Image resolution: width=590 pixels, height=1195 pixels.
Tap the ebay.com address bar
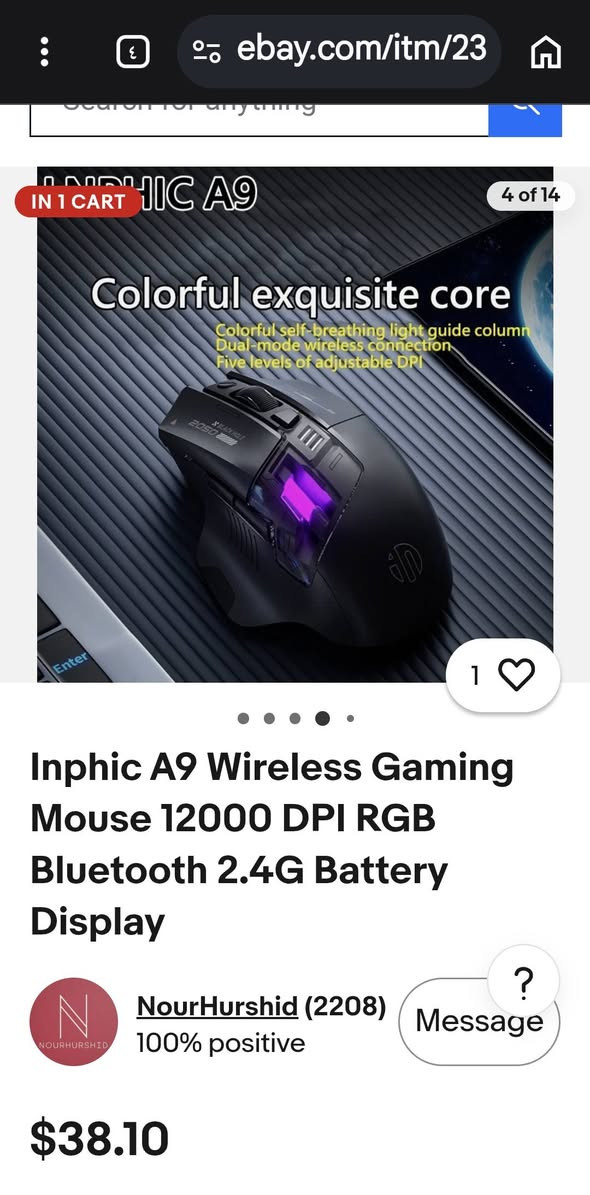339,51
